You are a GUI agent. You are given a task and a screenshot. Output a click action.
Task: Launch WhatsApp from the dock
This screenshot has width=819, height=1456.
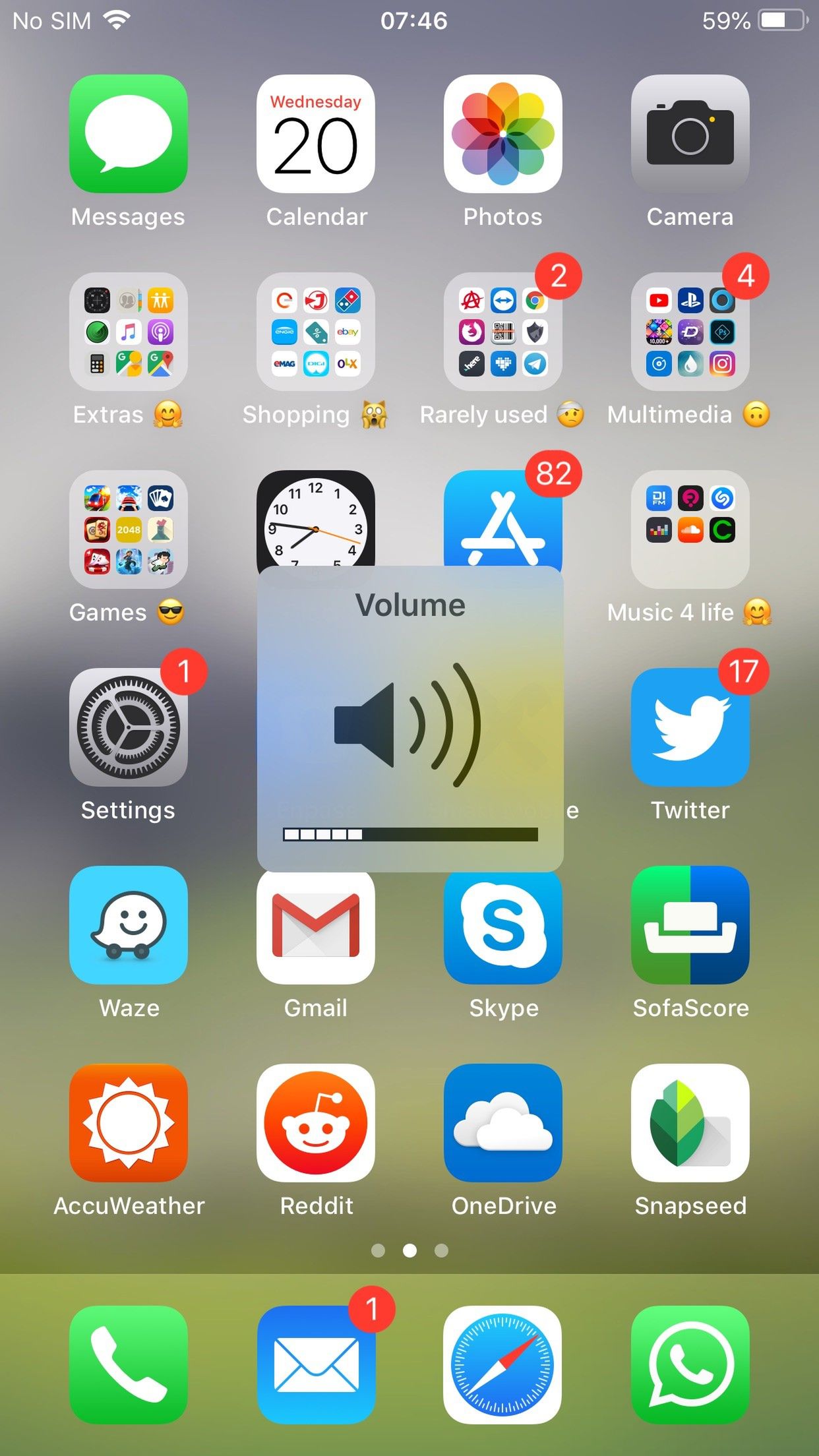[x=690, y=1365]
